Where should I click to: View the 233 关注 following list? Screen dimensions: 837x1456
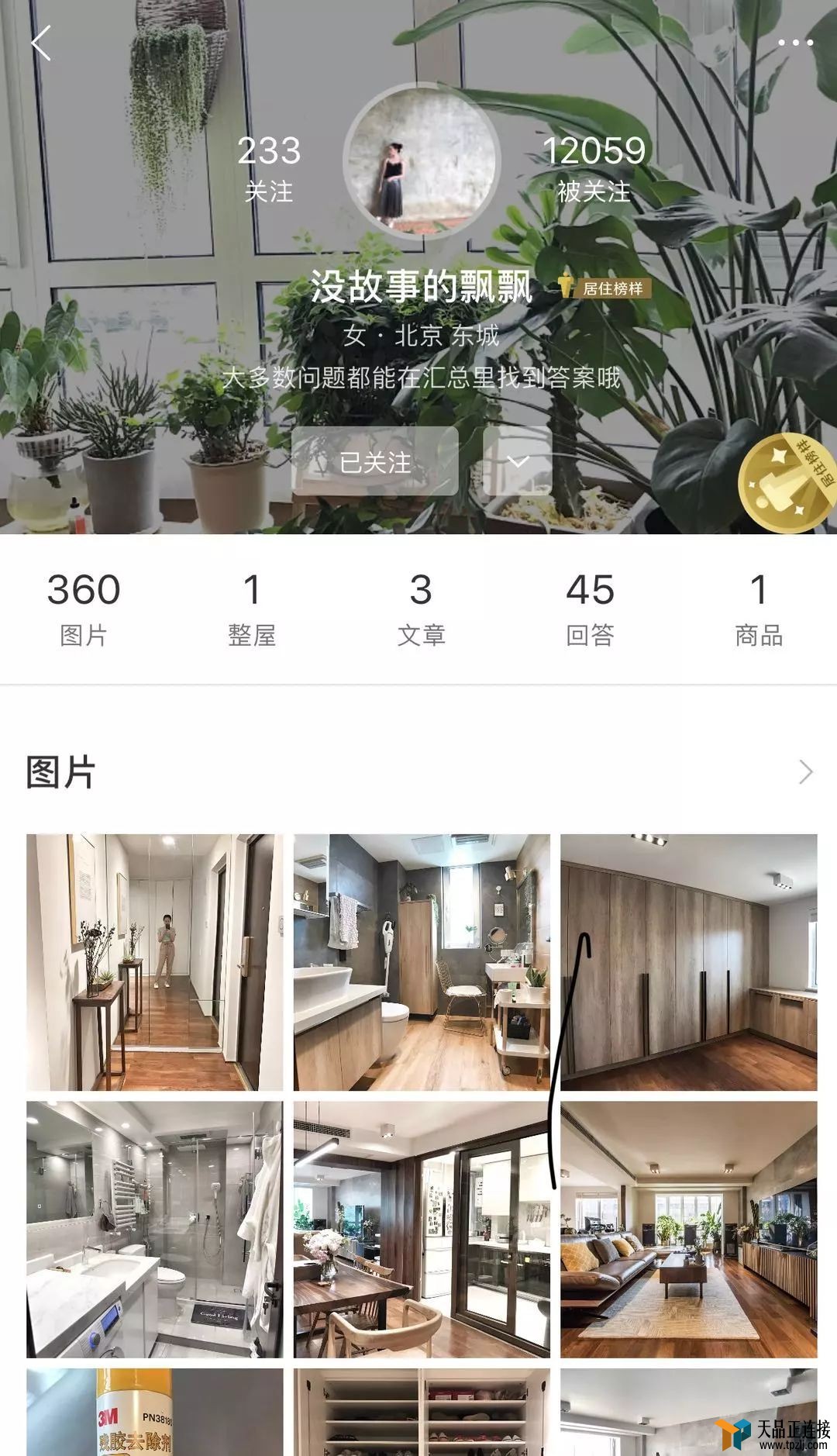(x=268, y=168)
